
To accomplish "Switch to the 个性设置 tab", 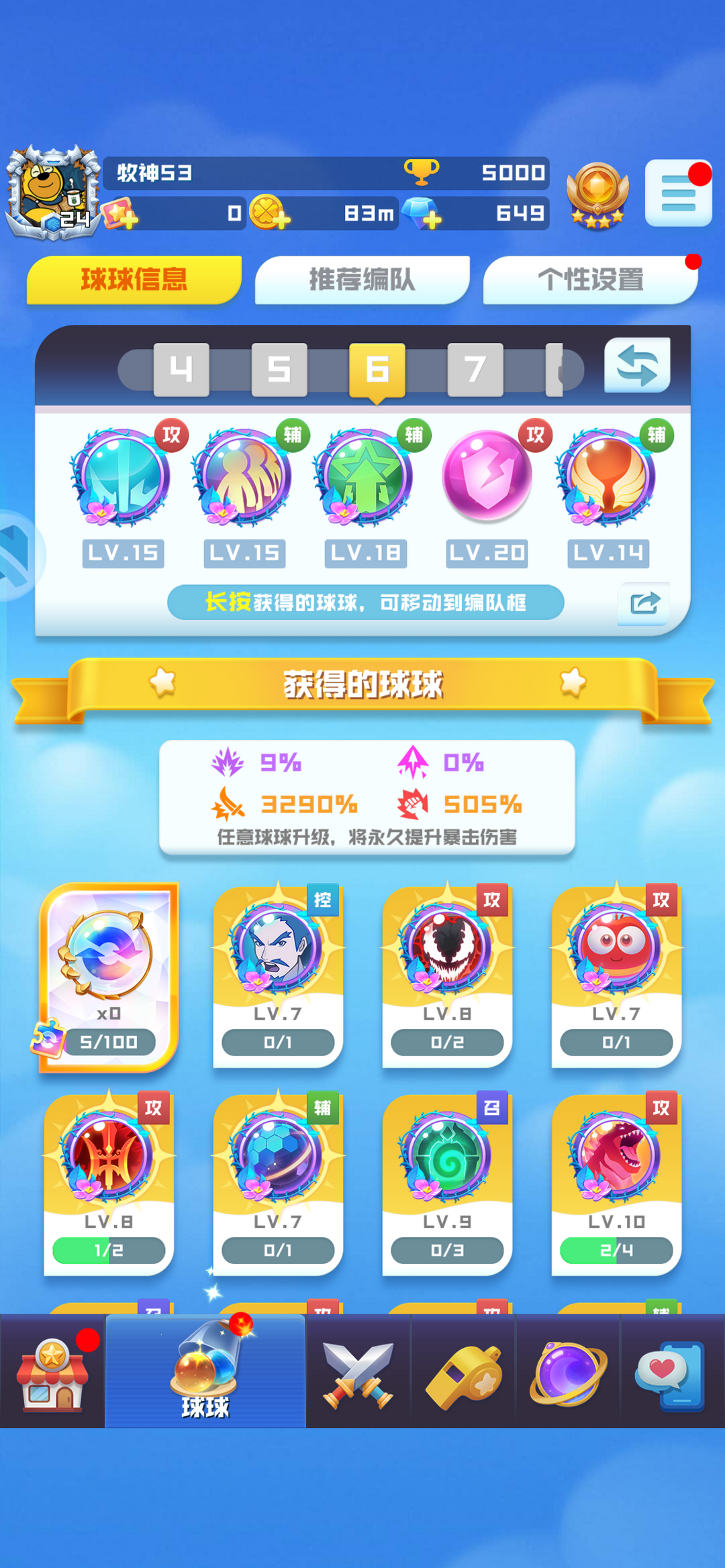I will (590, 279).
